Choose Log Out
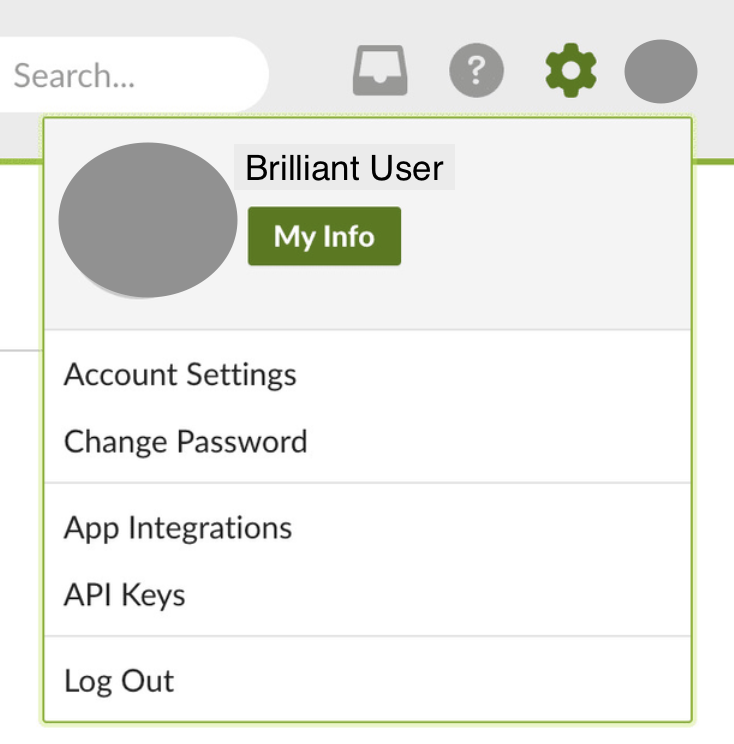 click(x=119, y=681)
